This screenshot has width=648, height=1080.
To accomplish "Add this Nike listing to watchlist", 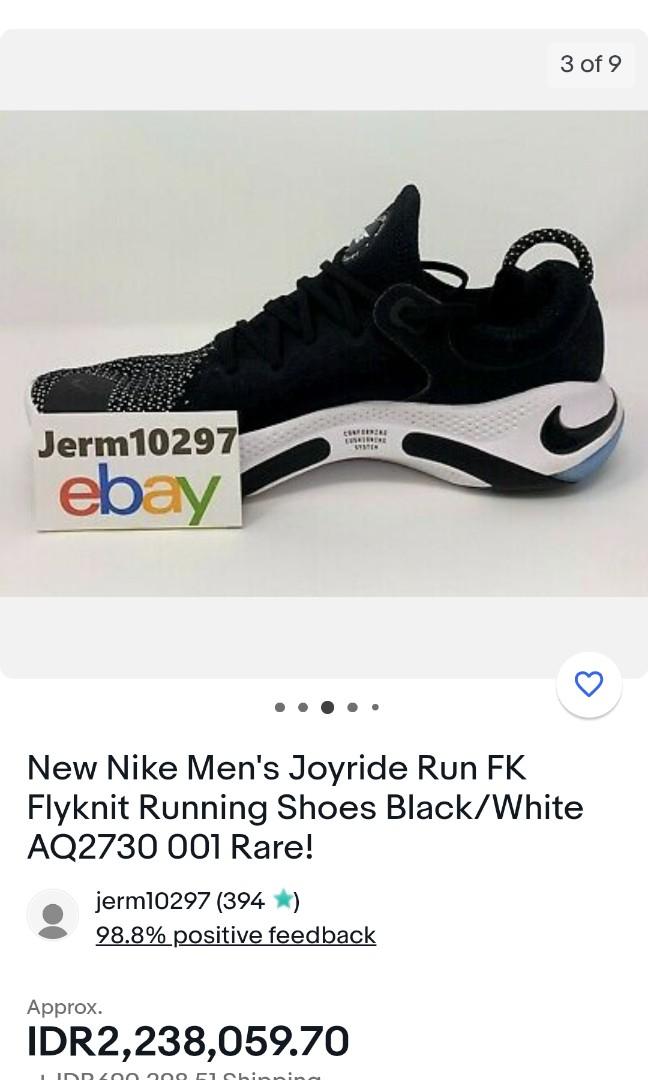I will pyautogui.click(x=589, y=684).
